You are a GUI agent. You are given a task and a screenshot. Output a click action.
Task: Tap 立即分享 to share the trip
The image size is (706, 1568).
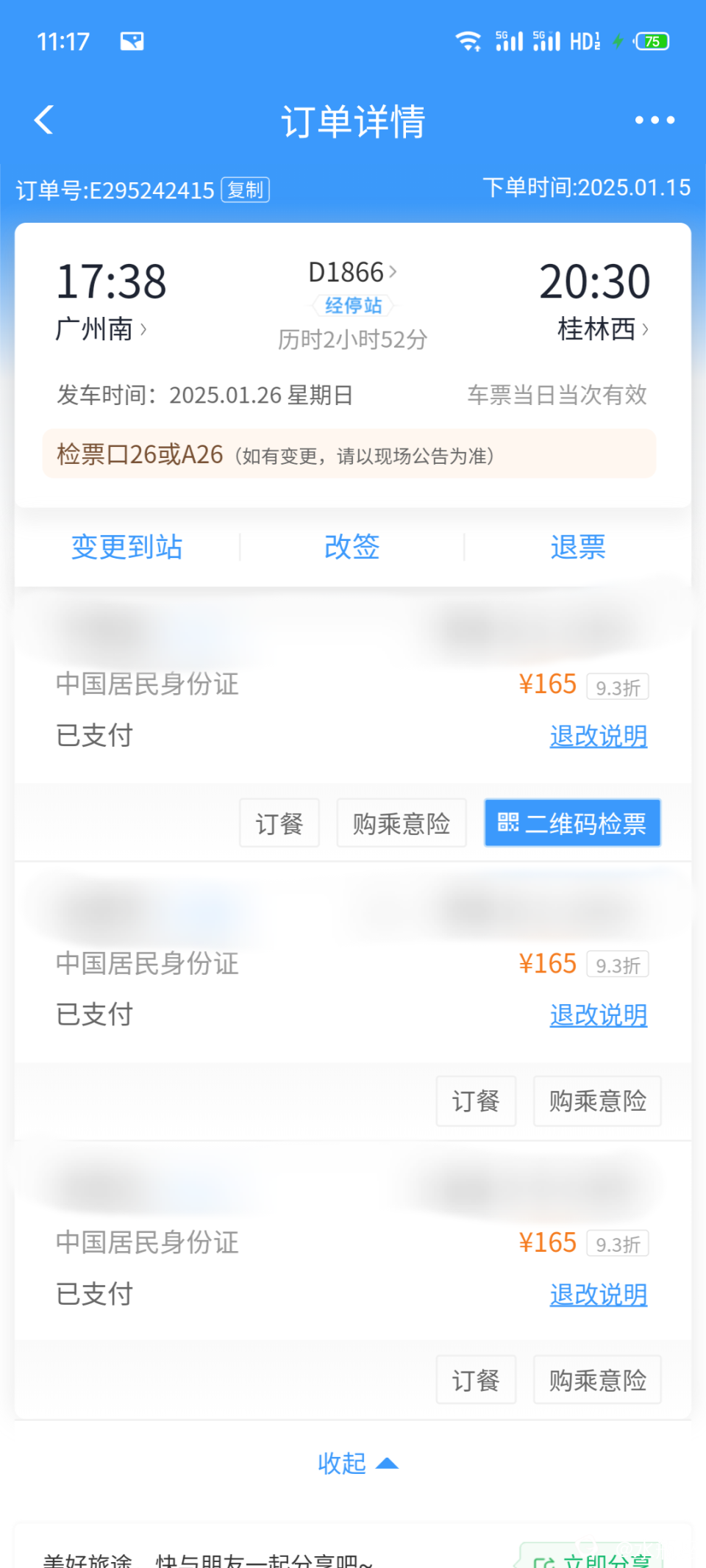point(592,1558)
